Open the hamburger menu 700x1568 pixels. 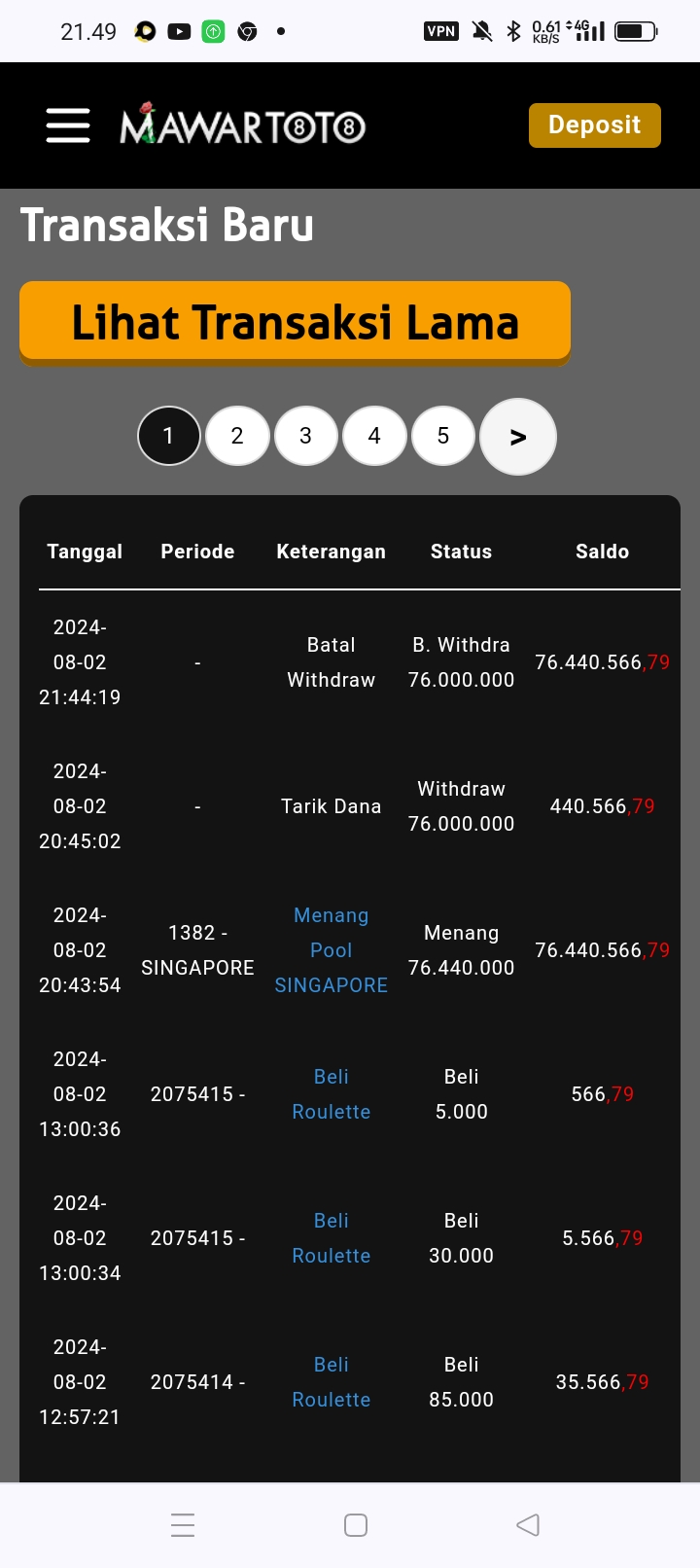pos(68,125)
